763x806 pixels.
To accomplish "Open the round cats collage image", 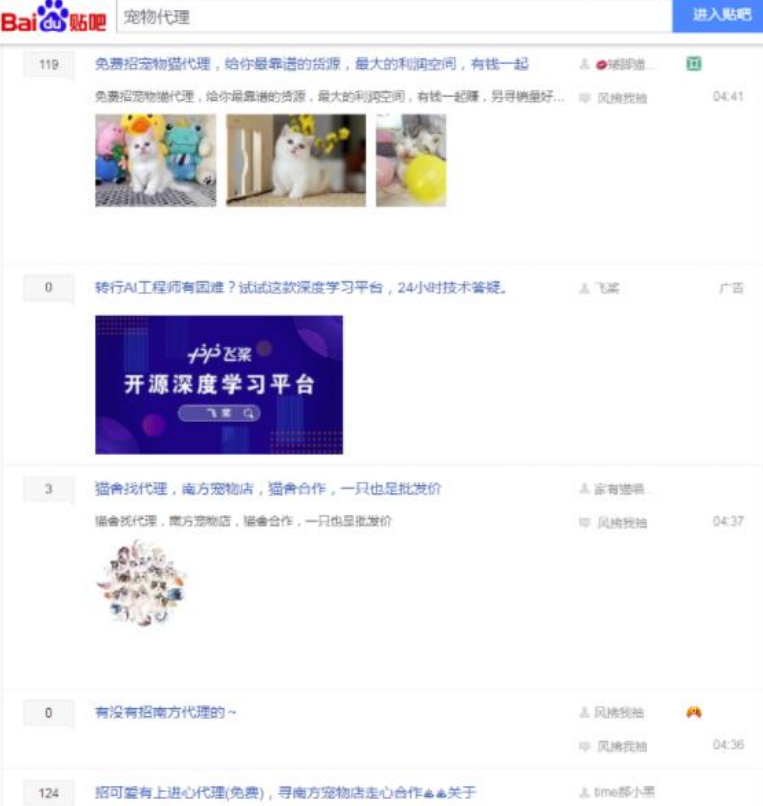I will [x=141, y=584].
